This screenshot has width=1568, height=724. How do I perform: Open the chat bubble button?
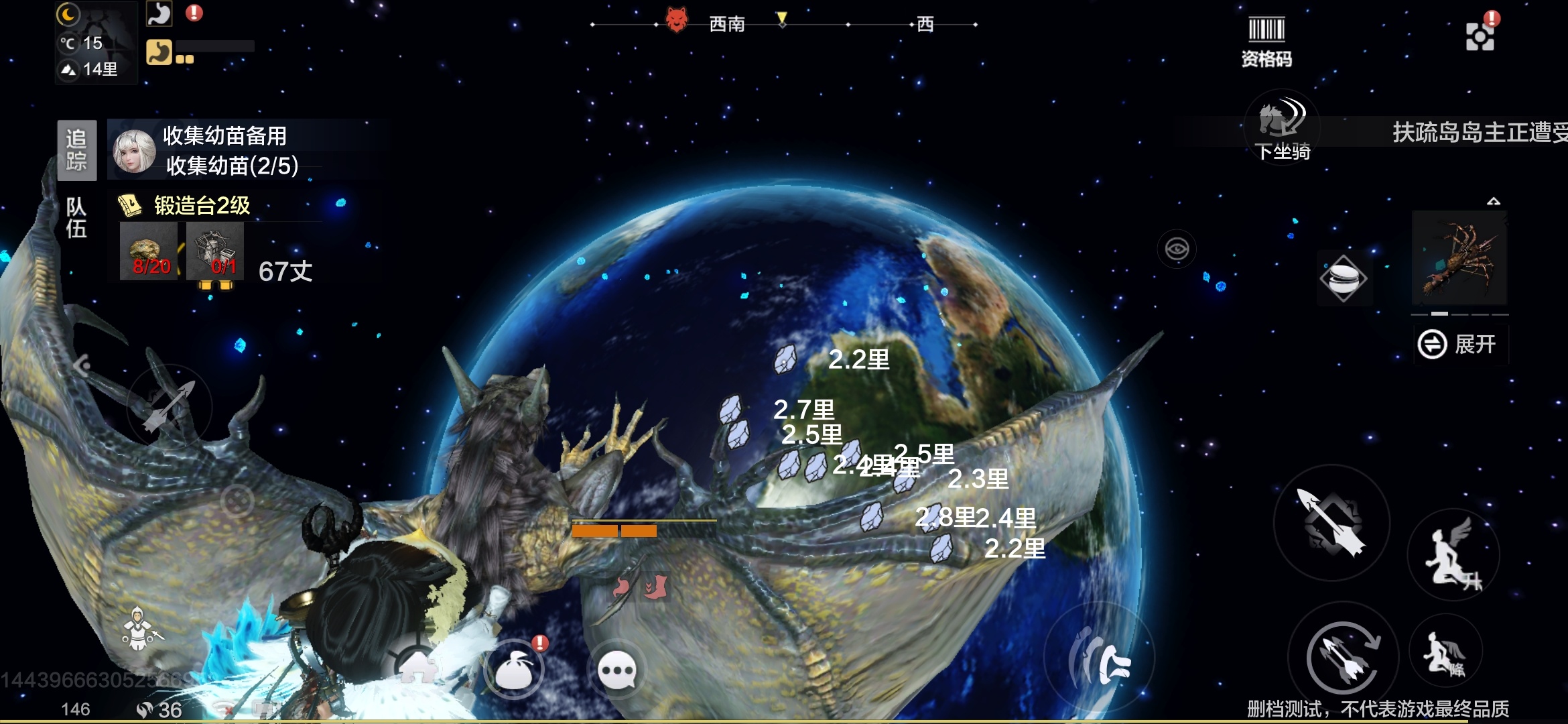tap(616, 670)
